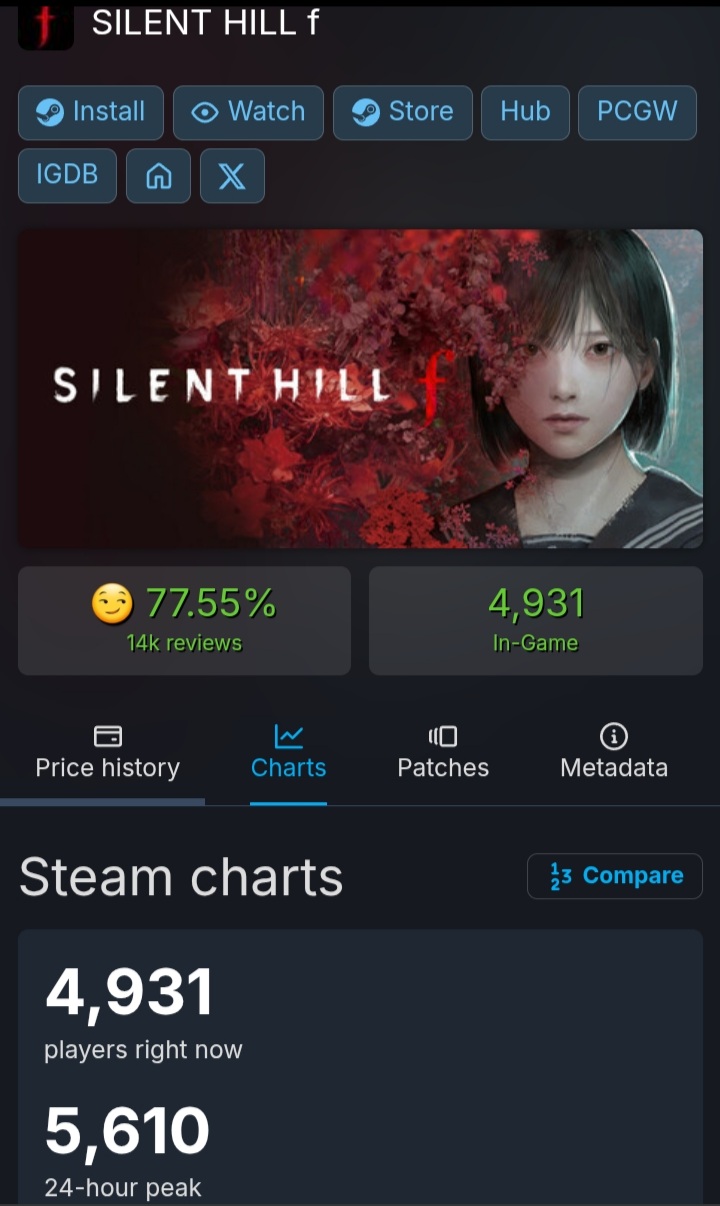Tap Compare next to Steam charts
Viewport: 720px width, 1206px height.
615,876
